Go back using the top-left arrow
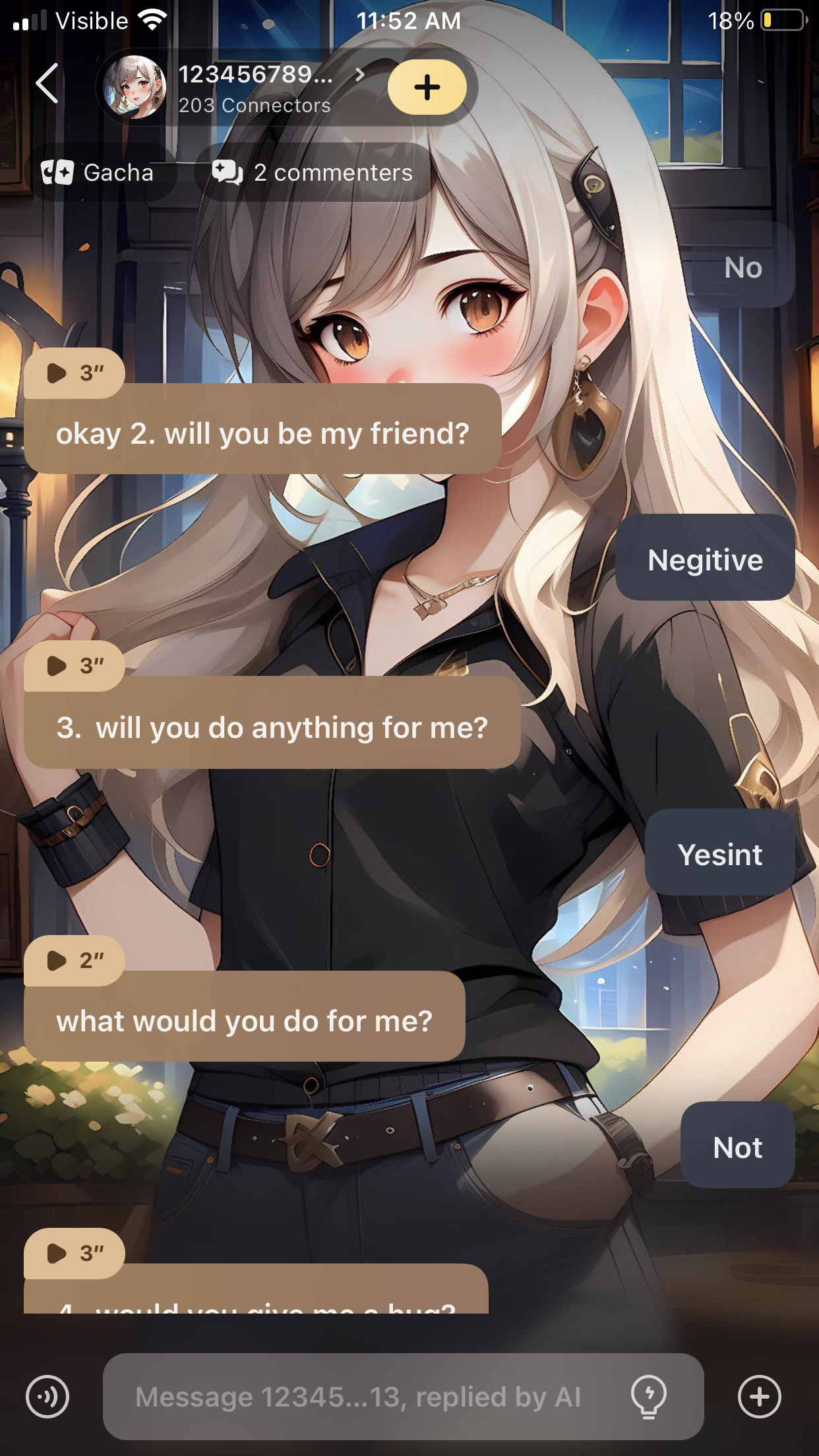This screenshot has height=1456, width=819. pos(47,84)
